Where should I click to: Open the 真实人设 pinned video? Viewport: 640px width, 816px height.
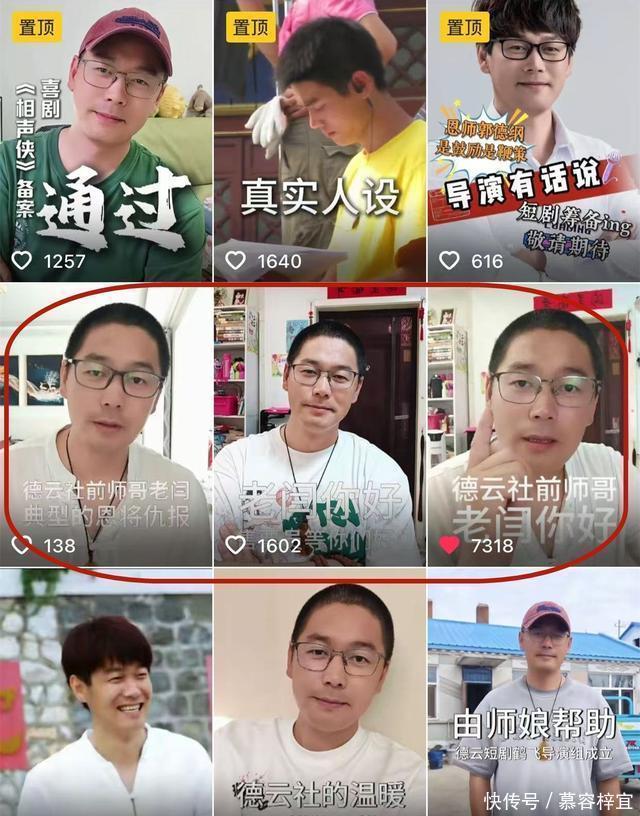pos(319,140)
